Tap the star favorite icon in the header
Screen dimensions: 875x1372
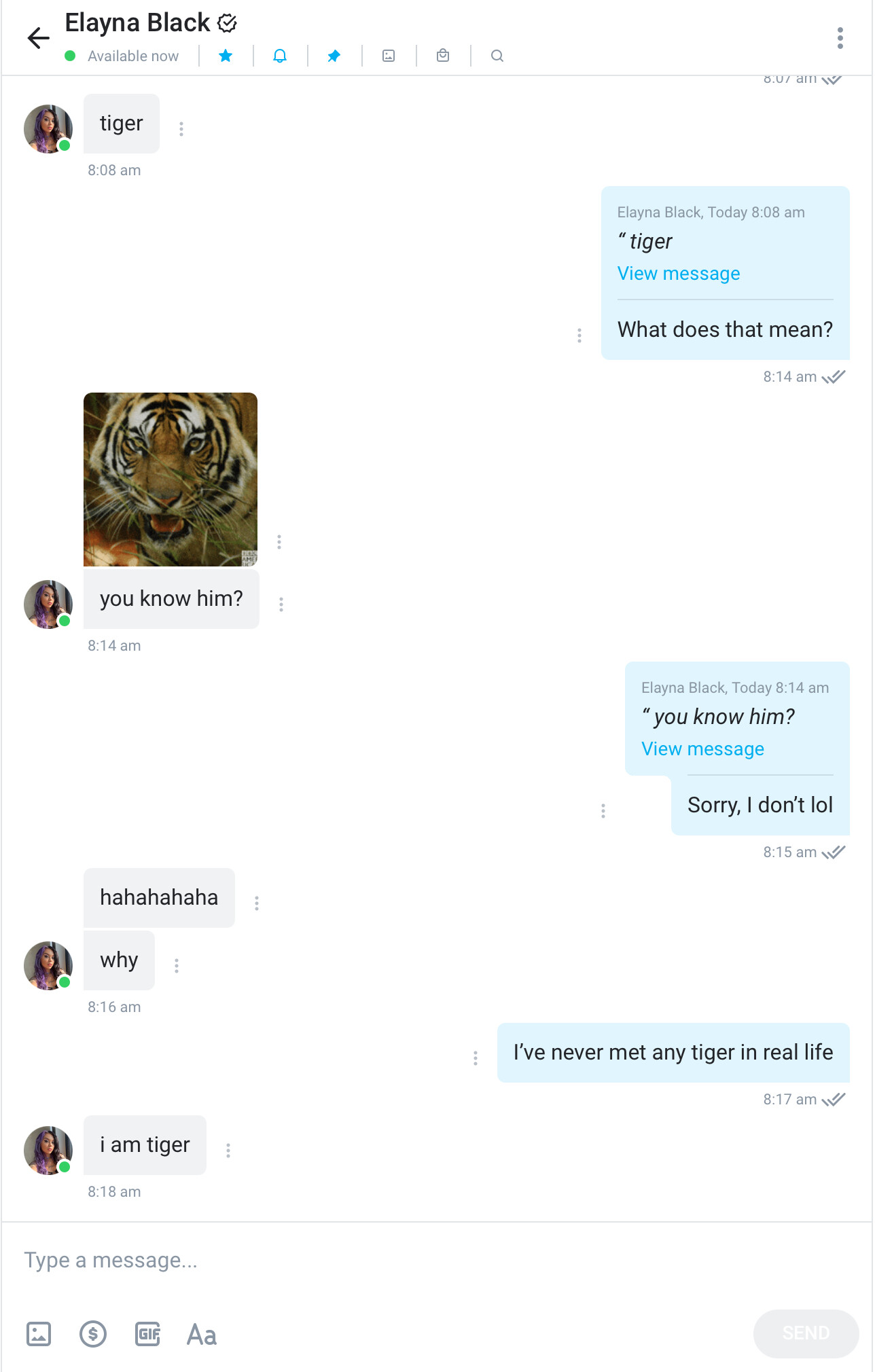click(226, 56)
